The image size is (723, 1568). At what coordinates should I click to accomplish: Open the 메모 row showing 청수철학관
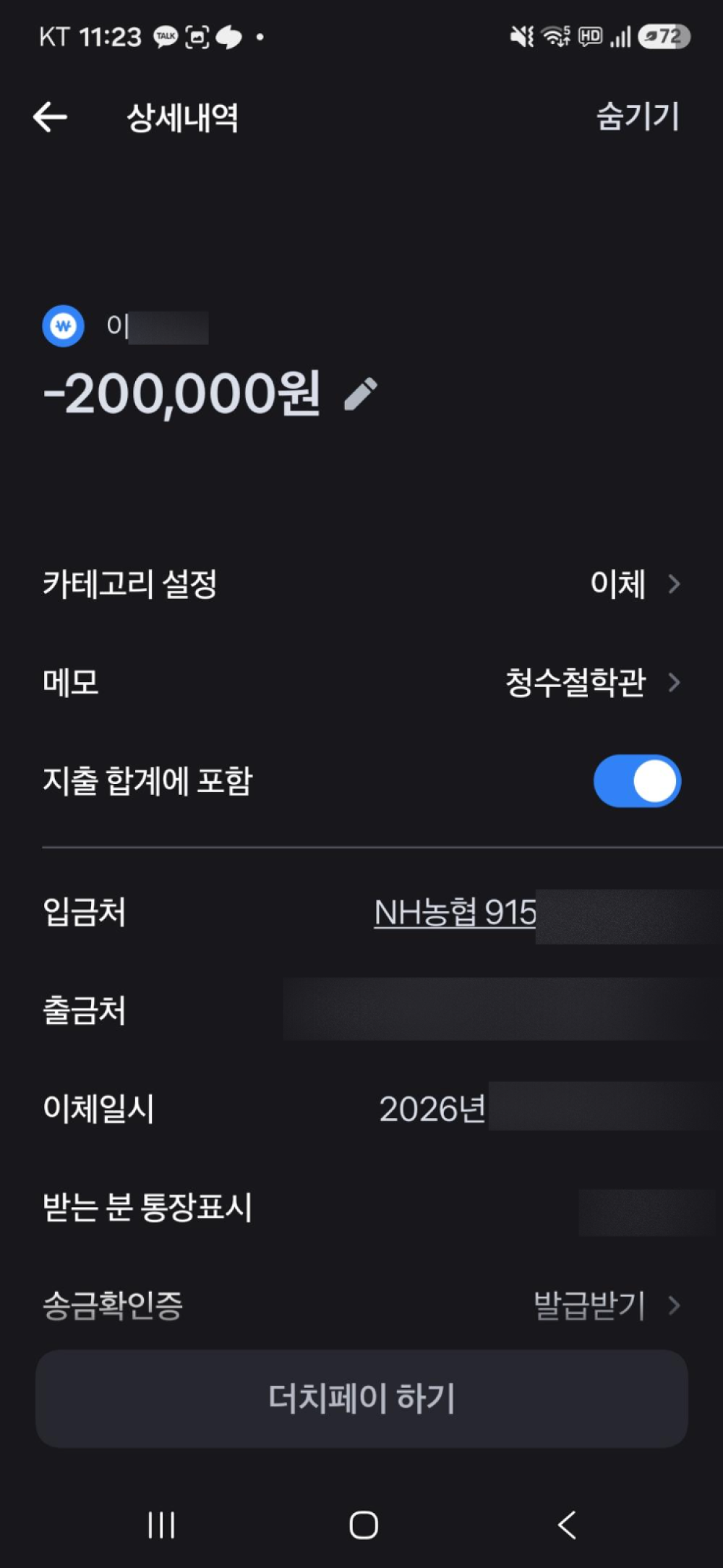pyautogui.click(x=361, y=682)
